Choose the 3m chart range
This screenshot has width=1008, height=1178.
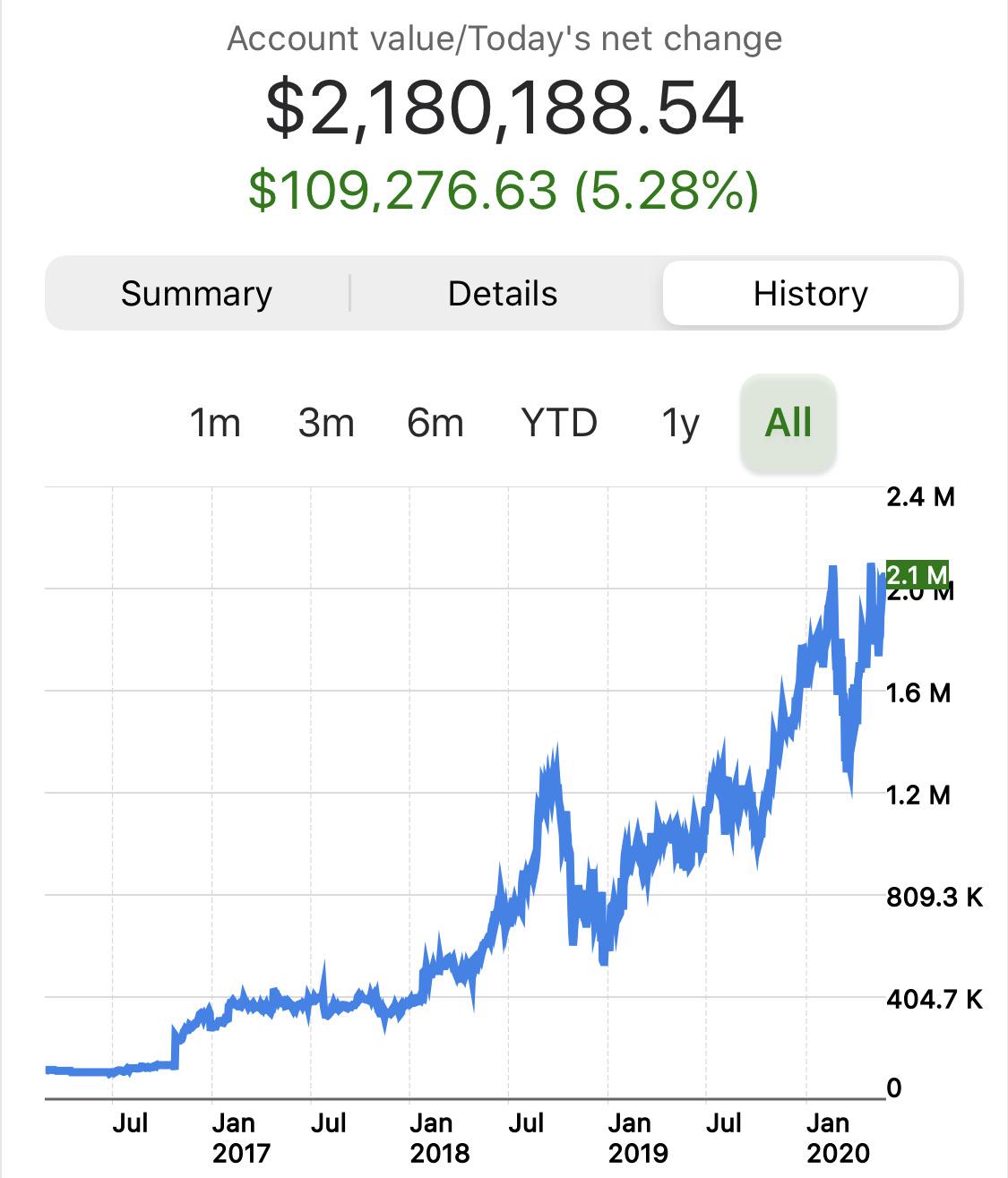[326, 423]
